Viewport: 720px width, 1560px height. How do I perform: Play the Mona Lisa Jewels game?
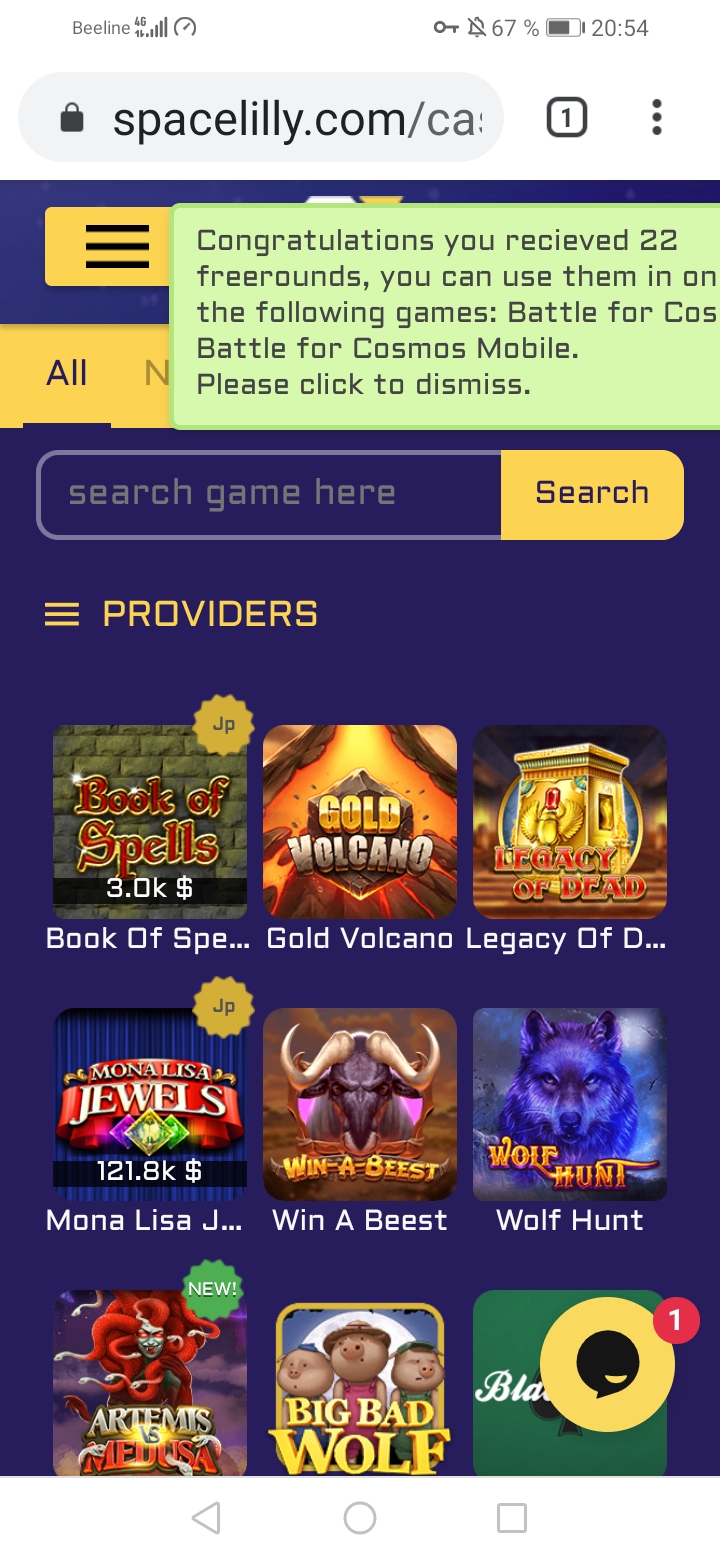pyautogui.click(x=150, y=1104)
